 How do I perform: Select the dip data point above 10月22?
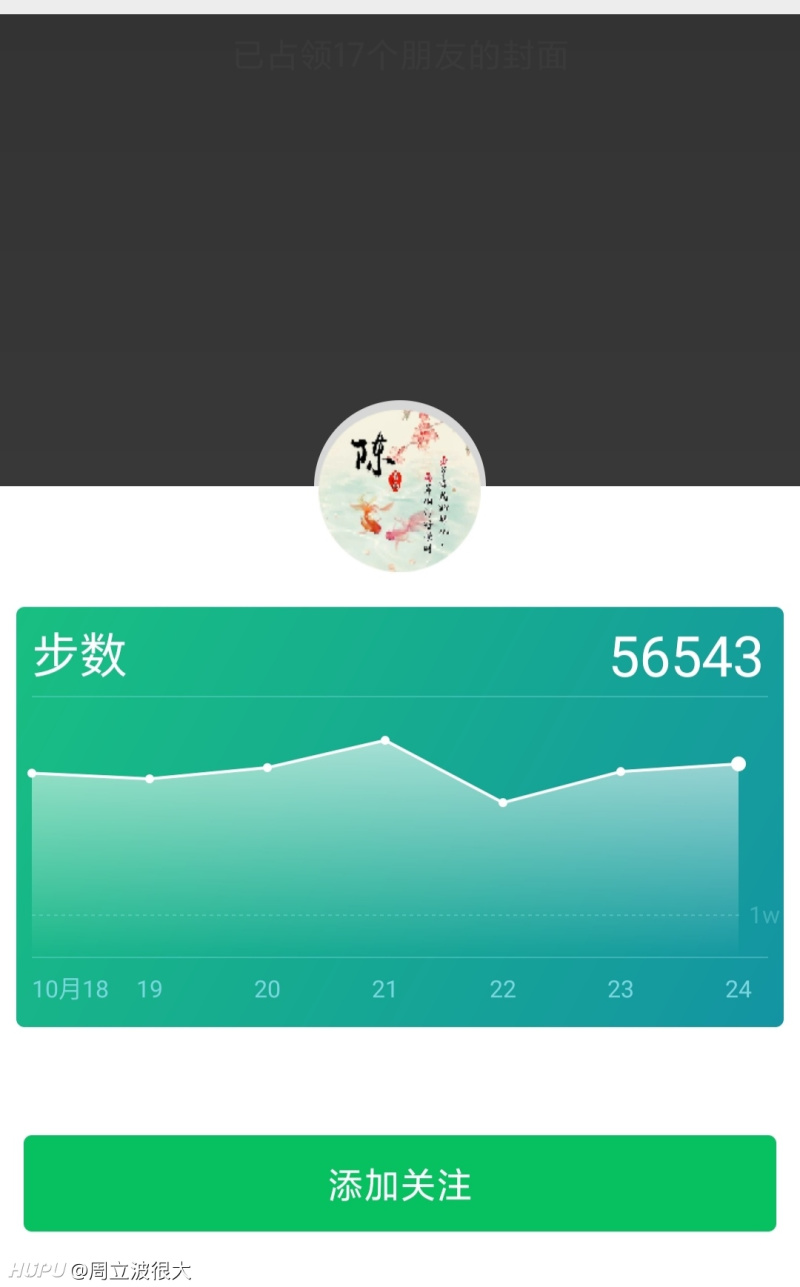click(x=503, y=801)
